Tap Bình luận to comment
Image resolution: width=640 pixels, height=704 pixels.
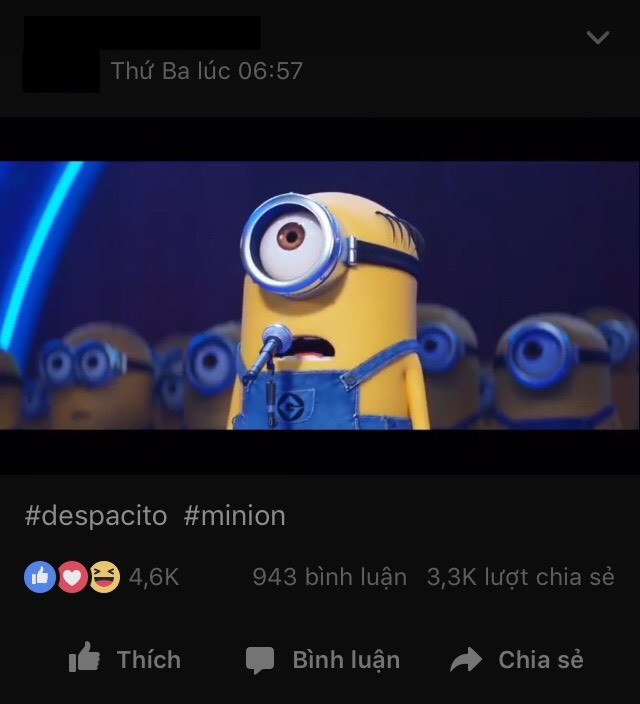(x=323, y=660)
